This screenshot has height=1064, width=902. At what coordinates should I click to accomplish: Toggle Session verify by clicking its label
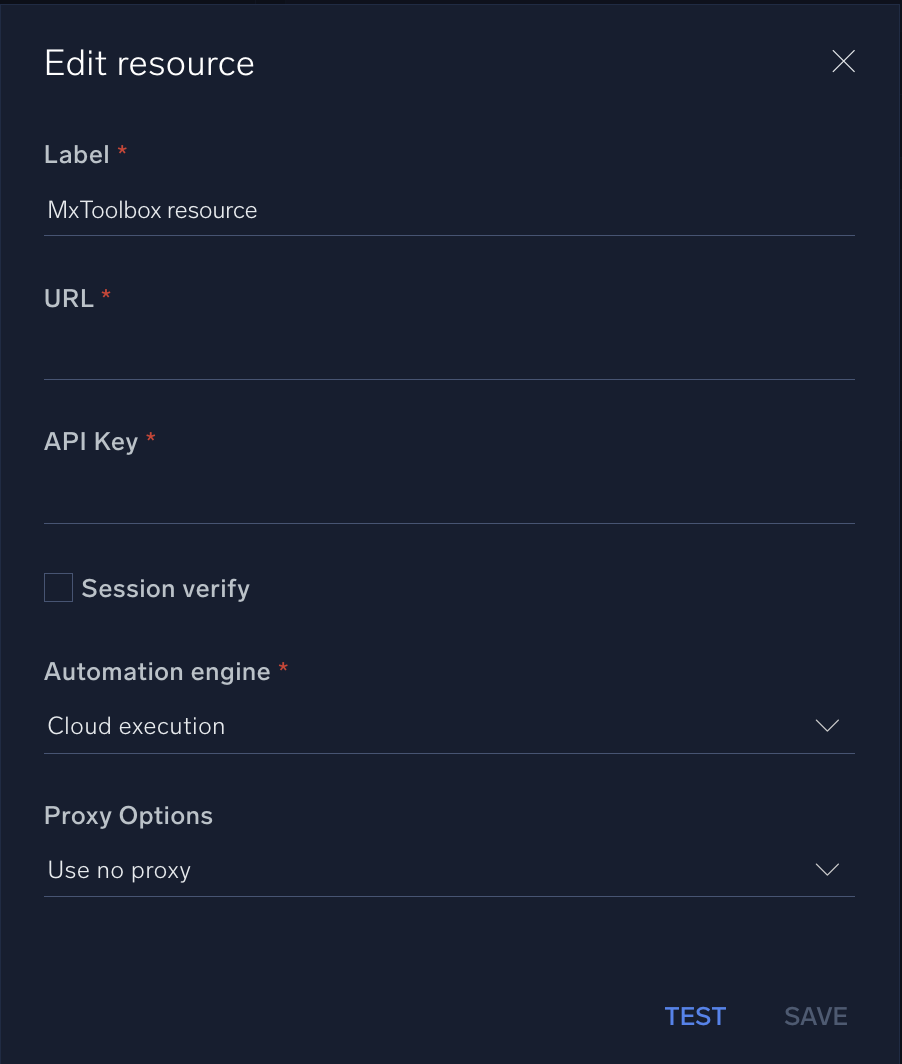(x=165, y=588)
